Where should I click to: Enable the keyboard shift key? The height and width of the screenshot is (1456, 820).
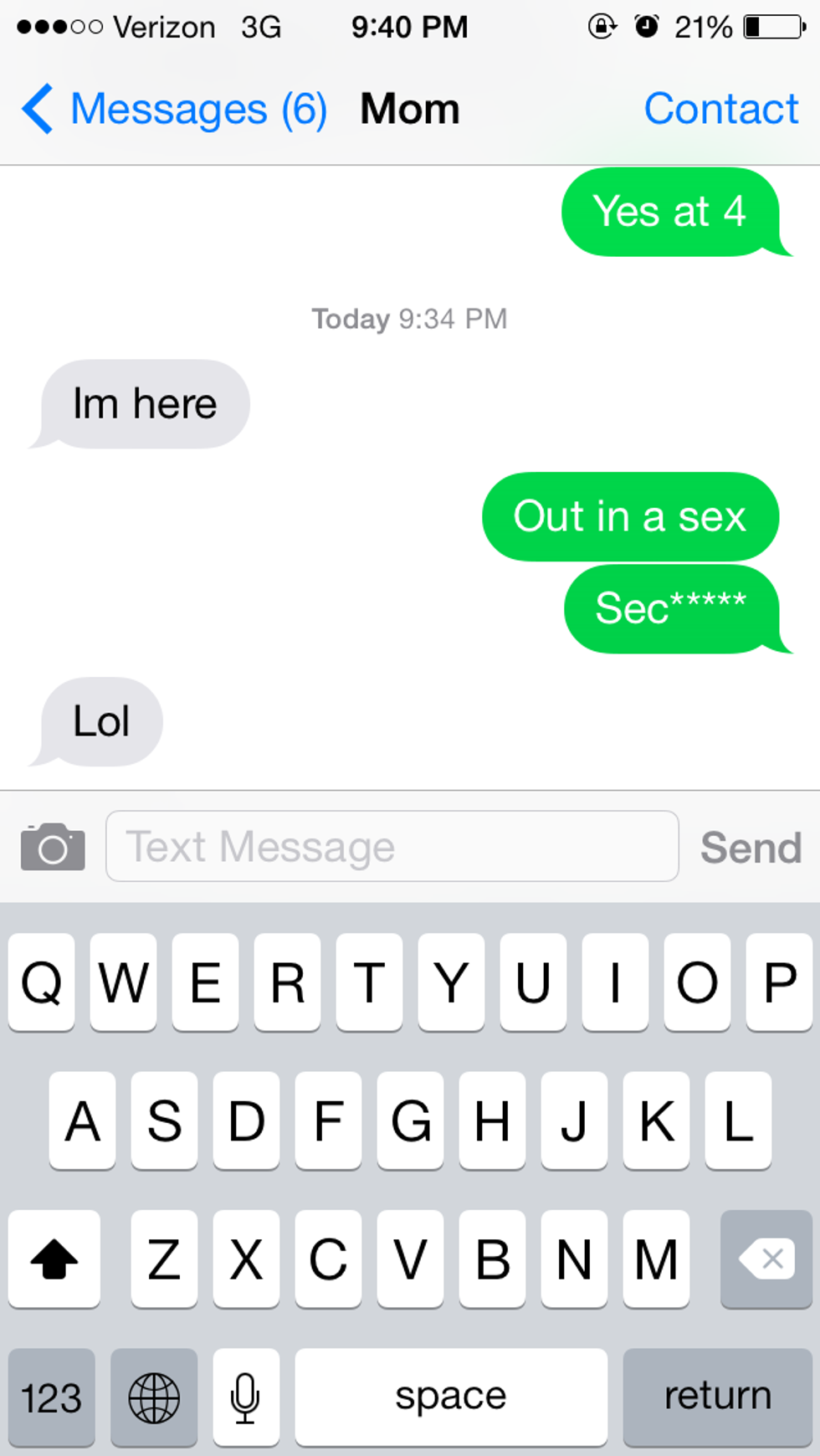coord(54,1259)
